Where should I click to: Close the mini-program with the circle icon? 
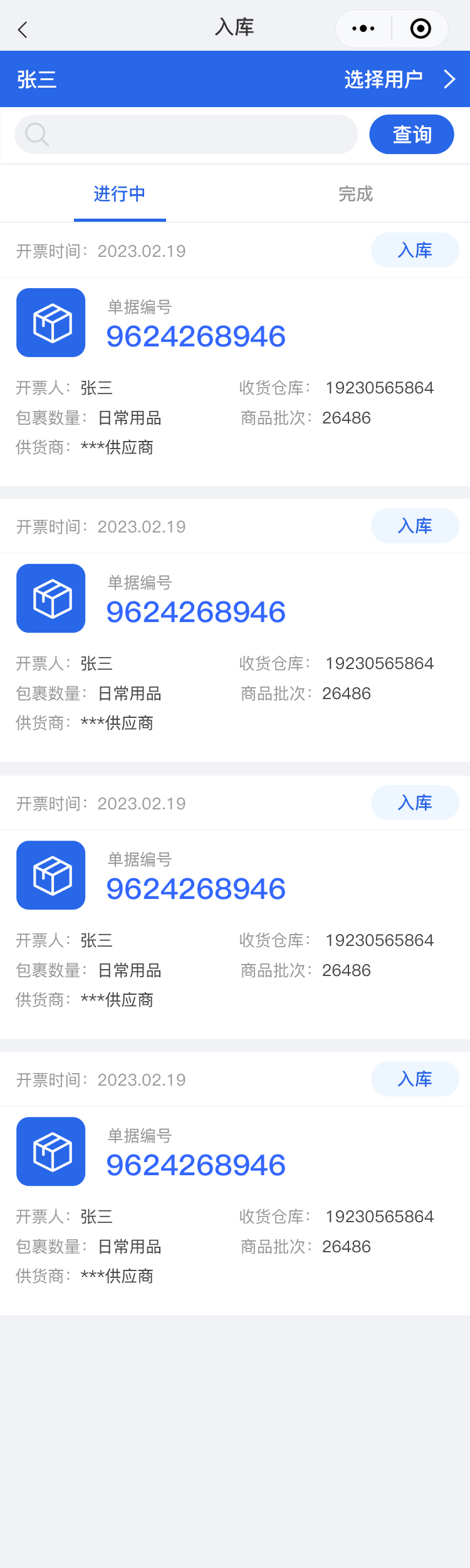click(x=420, y=29)
